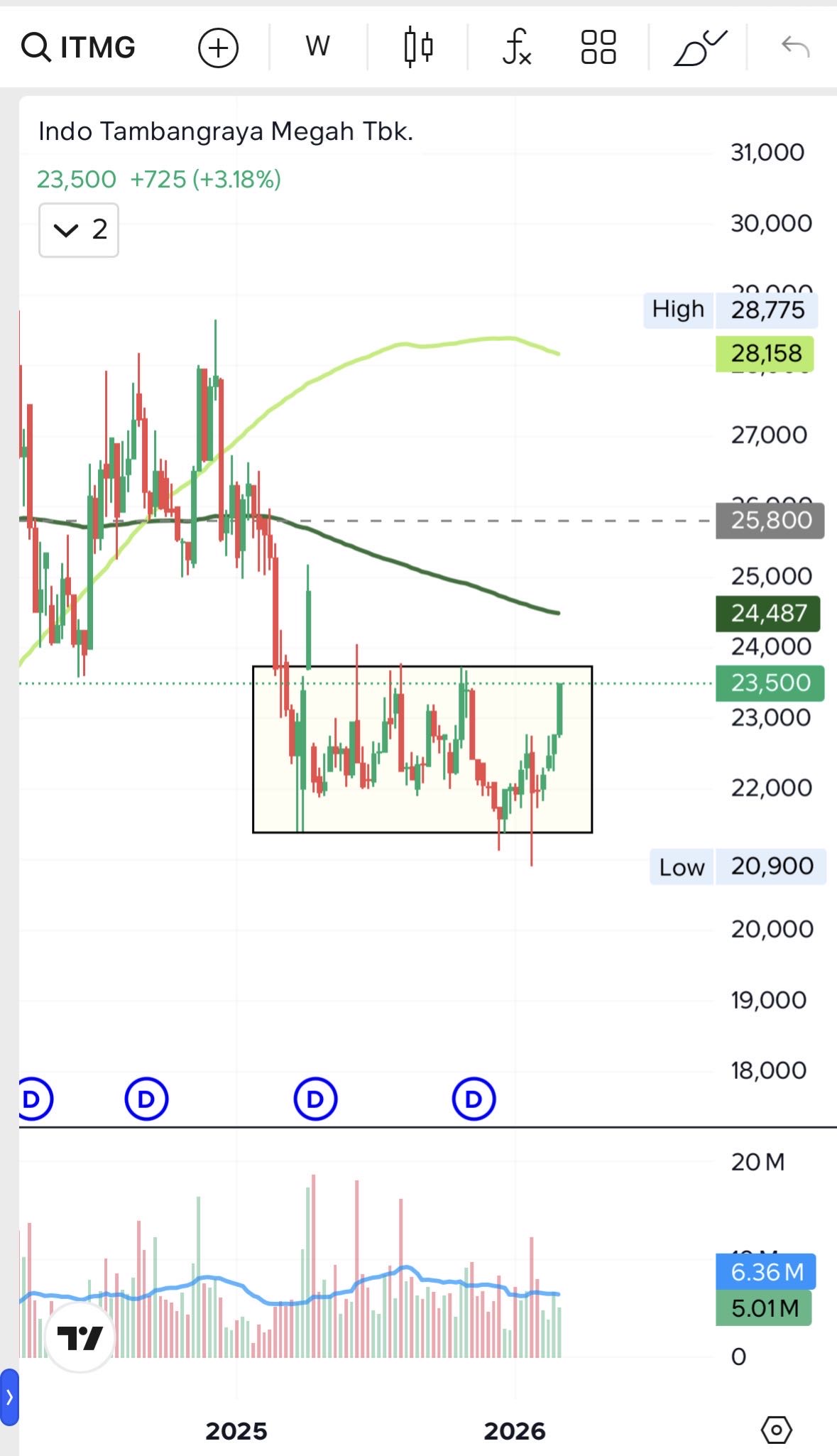Open chart settings hexagon icon
Image resolution: width=837 pixels, height=1456 pixels.
pyautogui.click(x=776, y=1429)
